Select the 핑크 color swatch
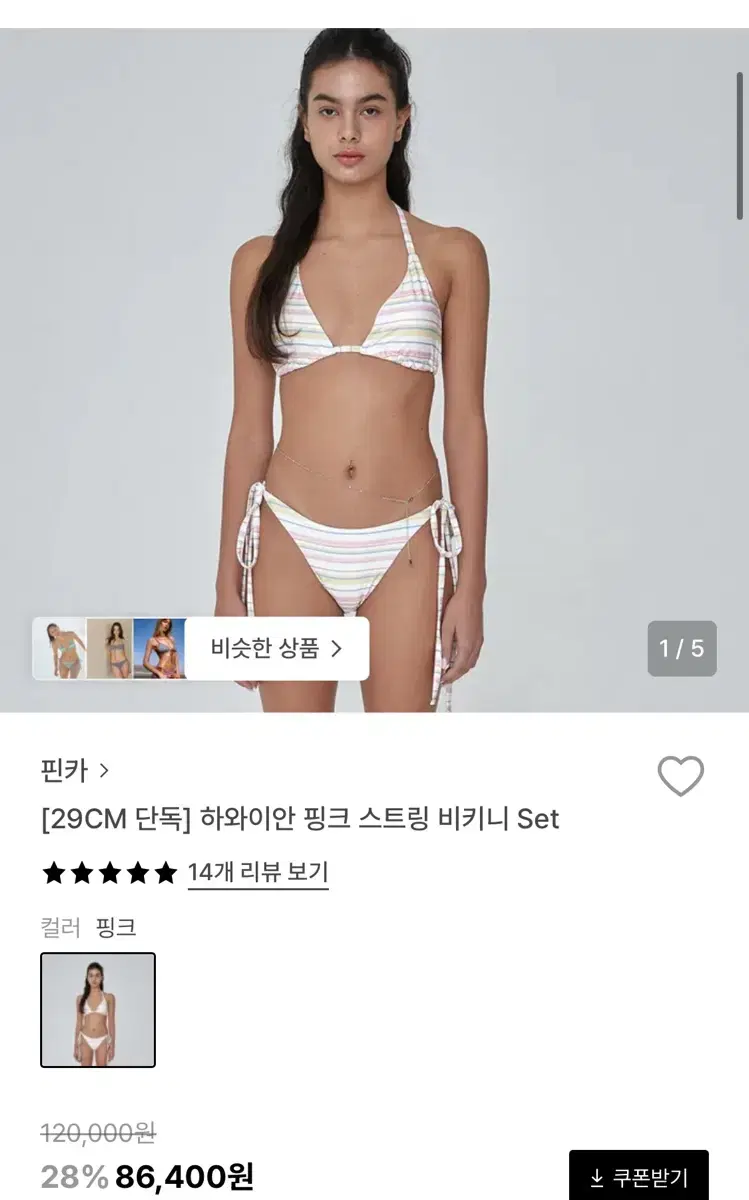 (x=97, y=1010)
